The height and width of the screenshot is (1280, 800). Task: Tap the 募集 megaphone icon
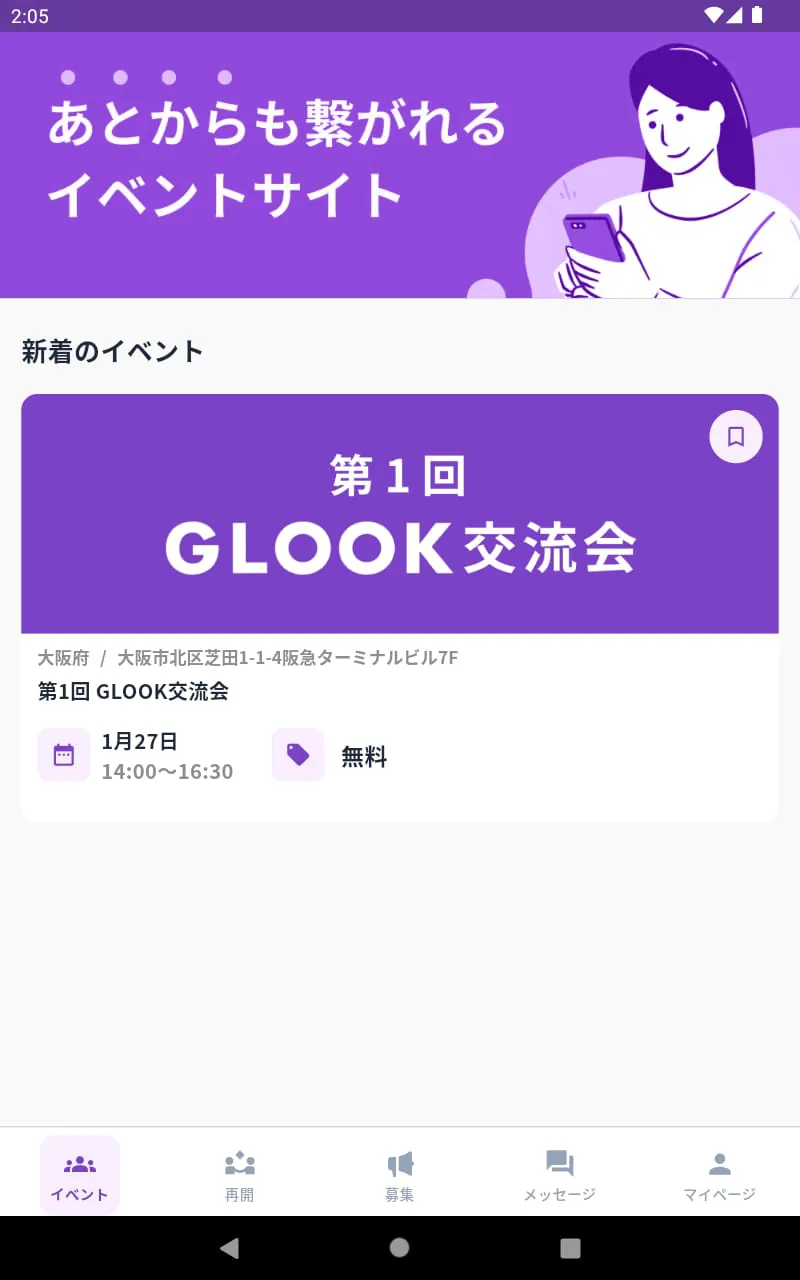399,1162
